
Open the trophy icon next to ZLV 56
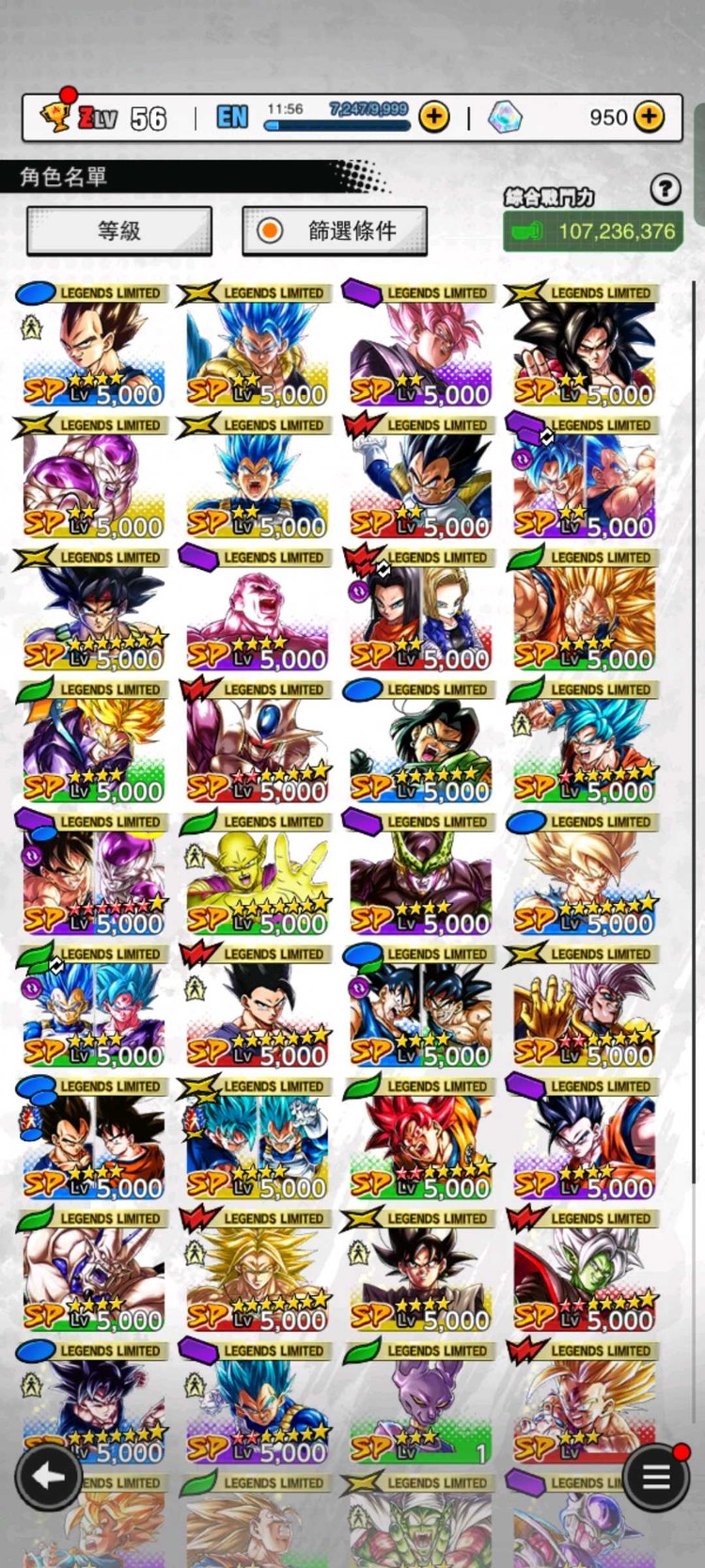click(55, 115)
